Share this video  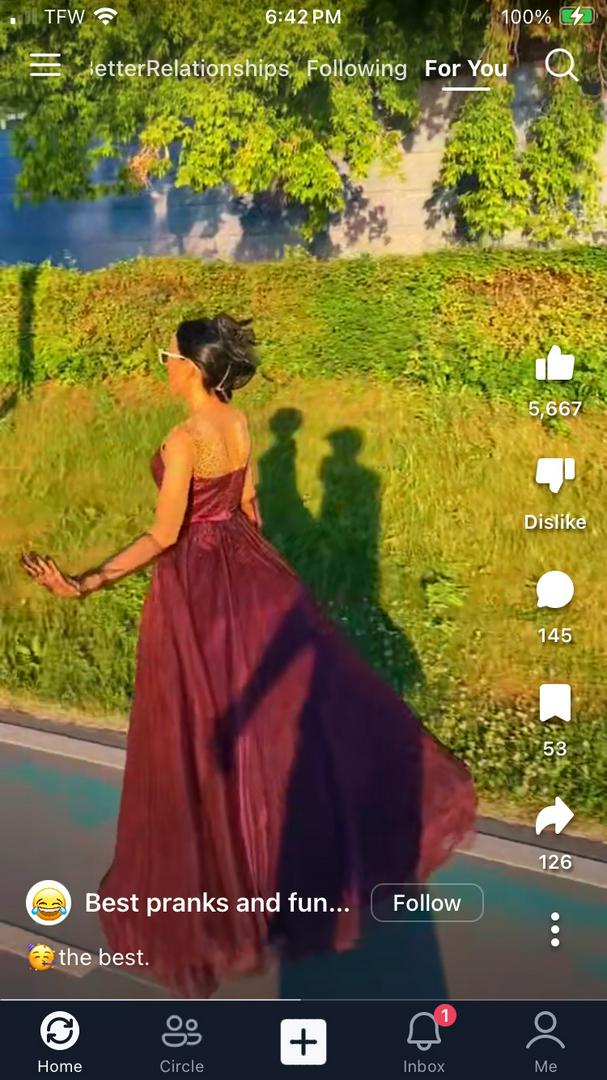(555, 818)
